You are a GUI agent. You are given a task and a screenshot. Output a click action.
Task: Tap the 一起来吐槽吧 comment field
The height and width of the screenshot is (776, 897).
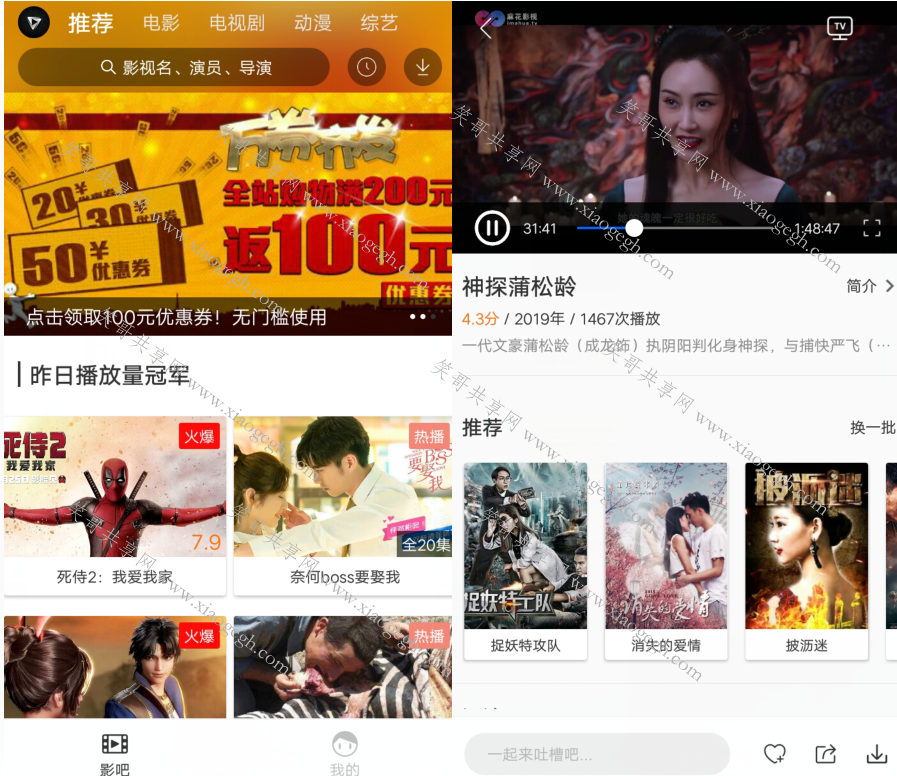pyautogui.click(x=597, y=754)
